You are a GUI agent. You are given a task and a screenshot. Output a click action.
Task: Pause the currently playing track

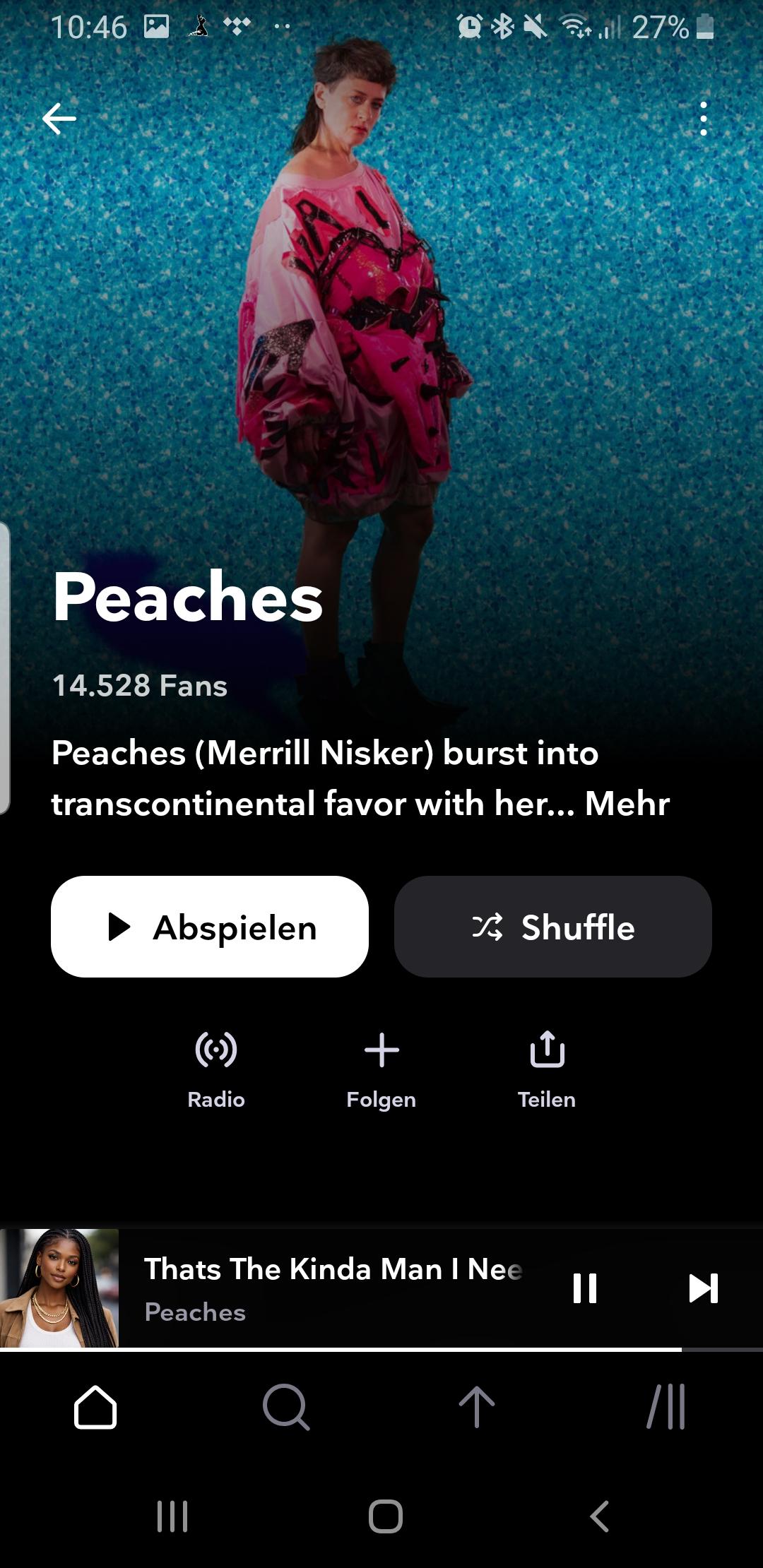[x=585, y=1288]
